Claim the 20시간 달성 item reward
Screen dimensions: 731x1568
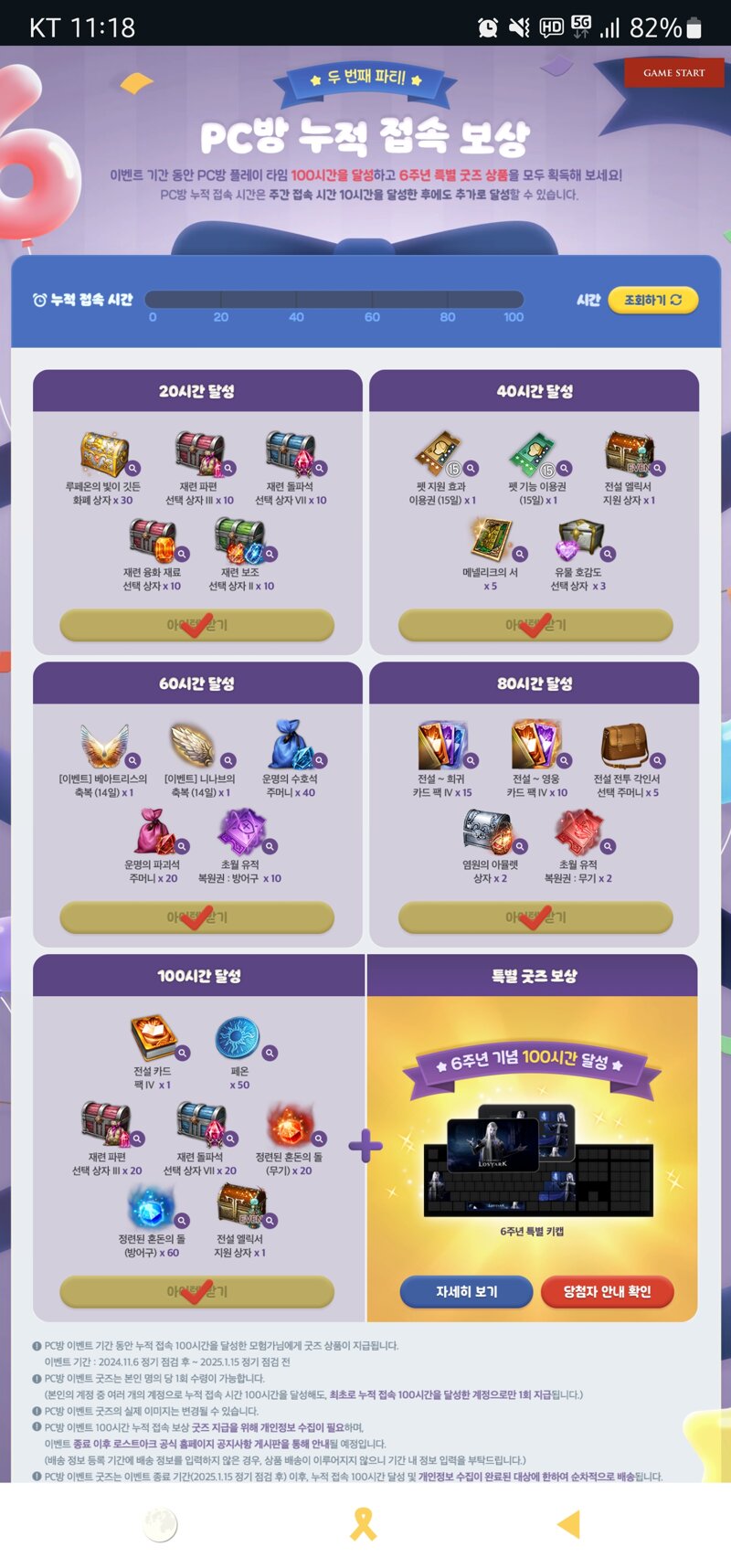coord(196,625)
